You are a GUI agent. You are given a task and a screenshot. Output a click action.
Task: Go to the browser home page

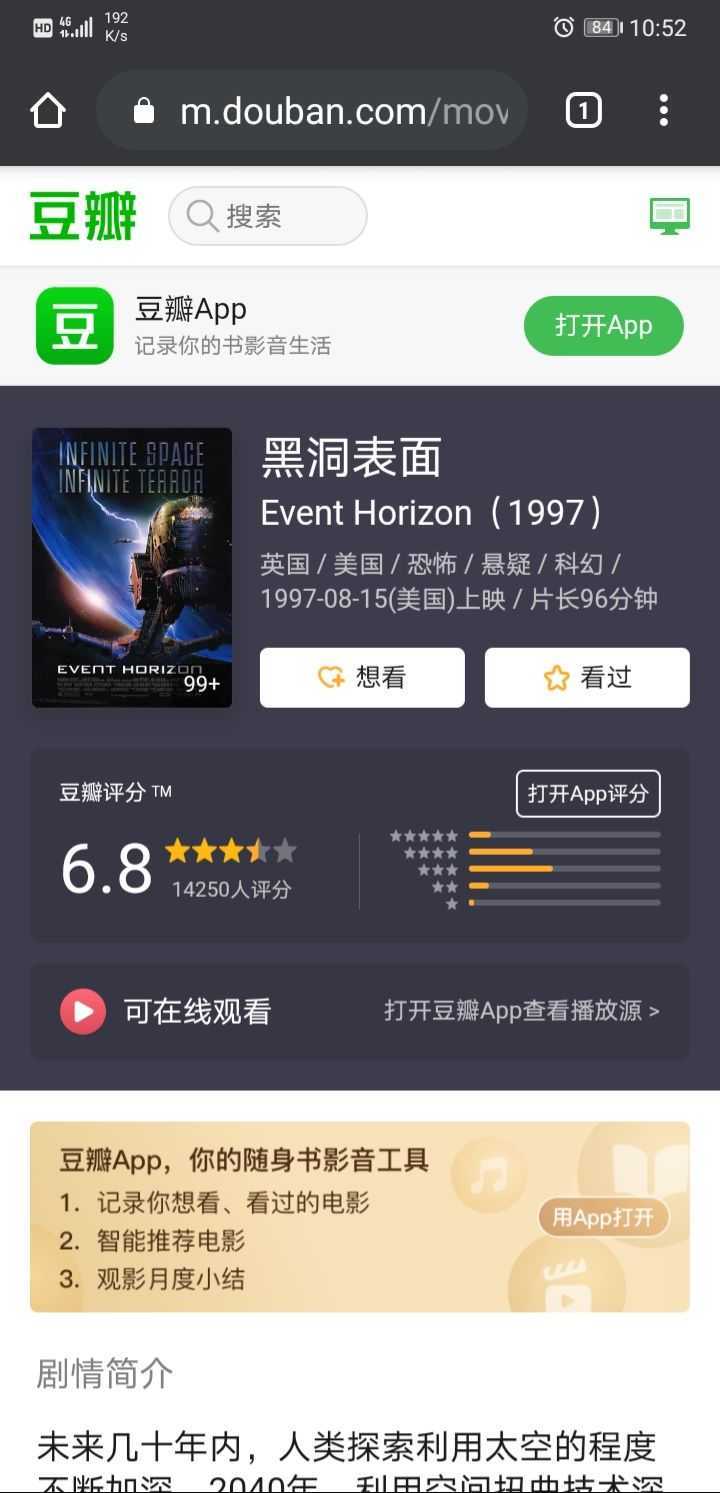(x=48, y=110)
